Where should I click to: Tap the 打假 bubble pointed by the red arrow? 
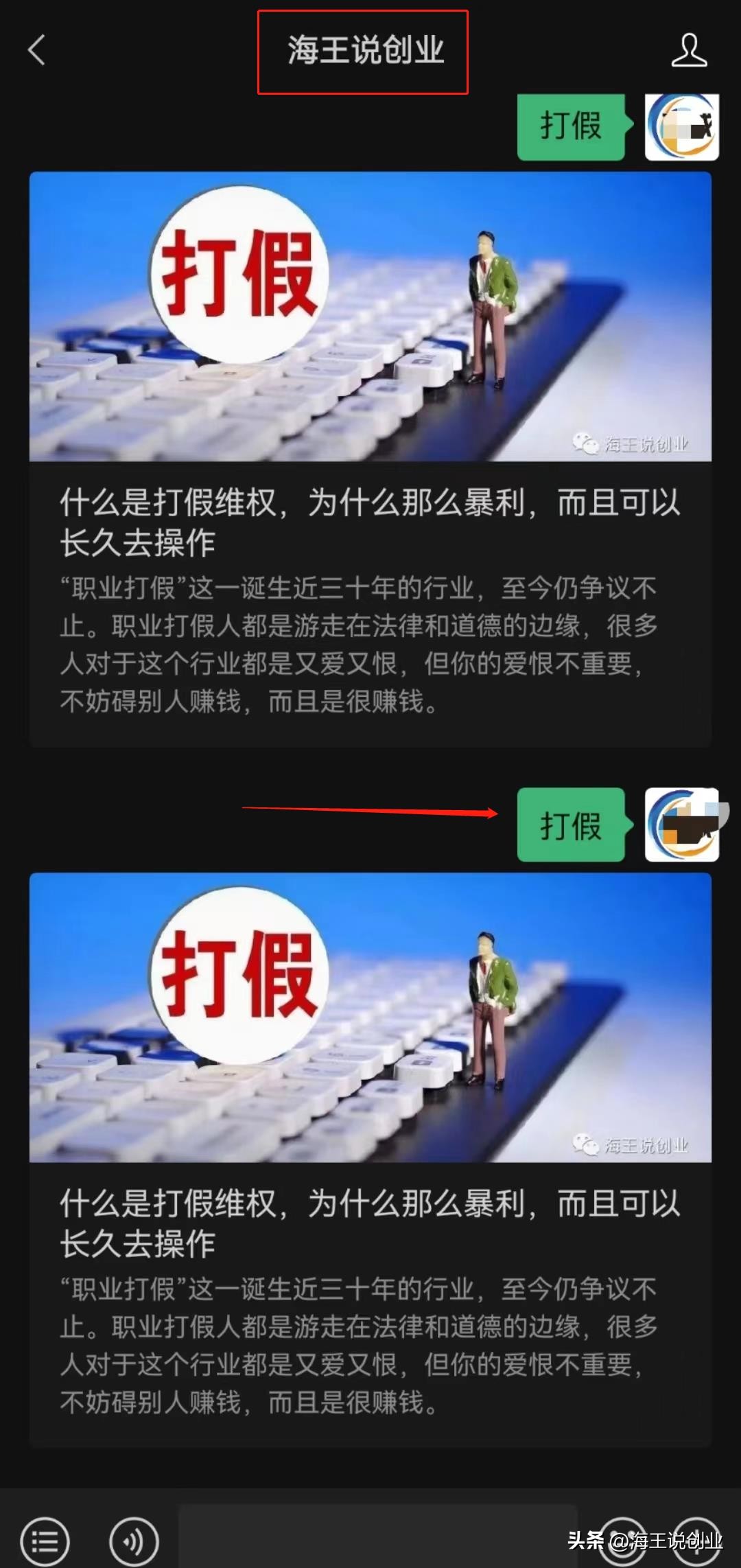[x=570, y=827]
